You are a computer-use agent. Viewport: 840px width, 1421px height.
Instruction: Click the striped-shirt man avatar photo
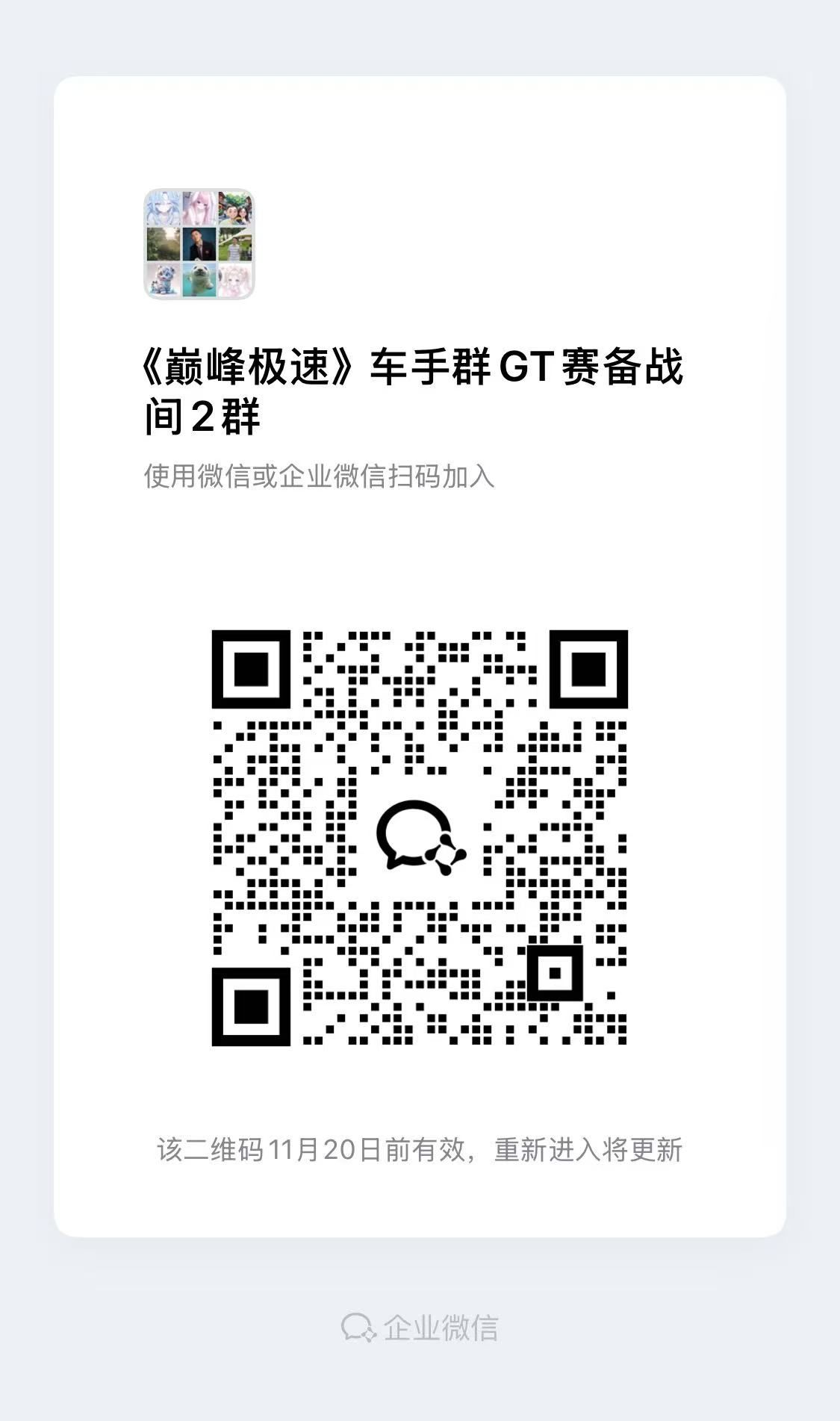point(234,244)
